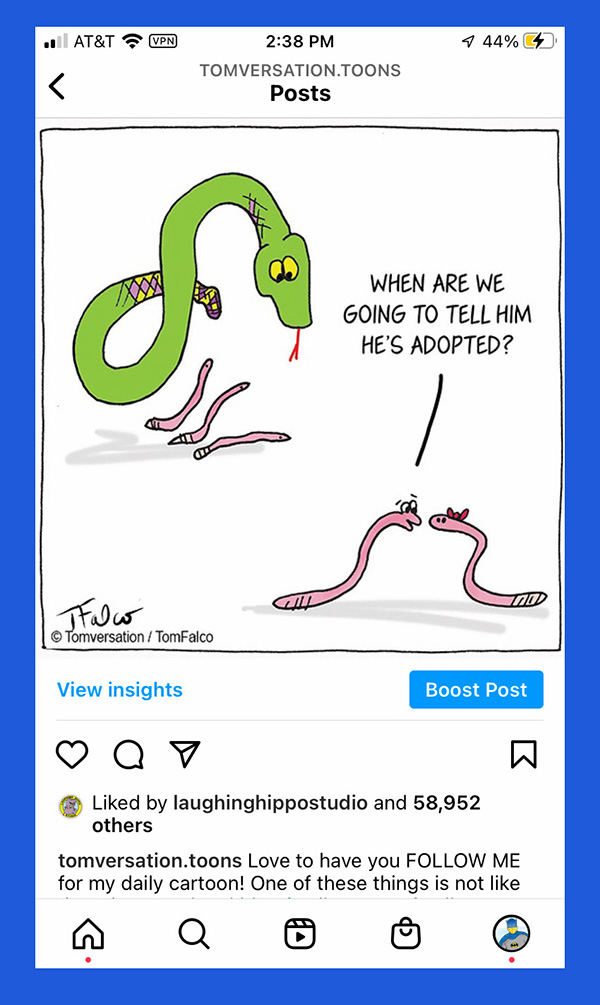
Task: Switch to the Home tab
Action: [88, 934]
